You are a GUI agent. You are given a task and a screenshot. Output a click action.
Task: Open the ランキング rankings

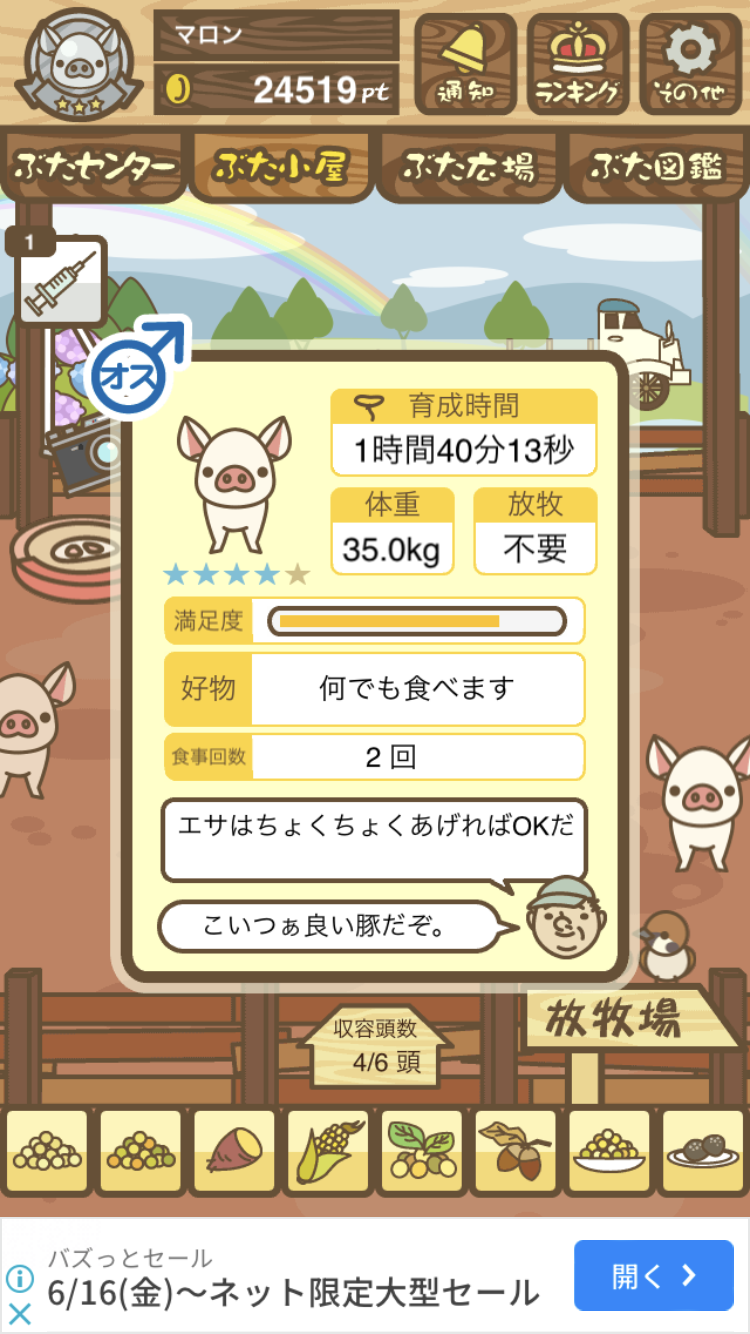[x=578, y=64]
